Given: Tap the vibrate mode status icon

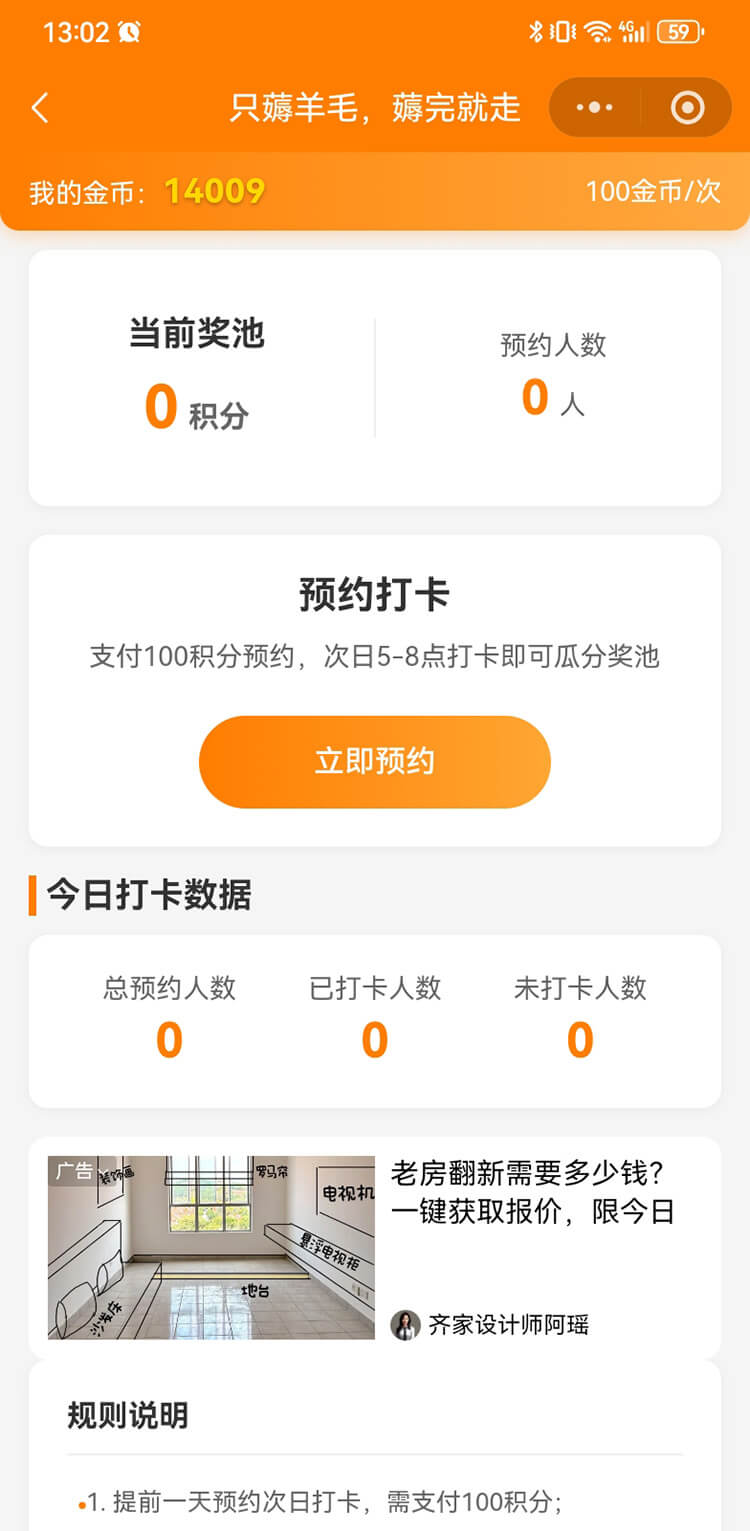Looking at the screenshot, I should tap(563, 32).
